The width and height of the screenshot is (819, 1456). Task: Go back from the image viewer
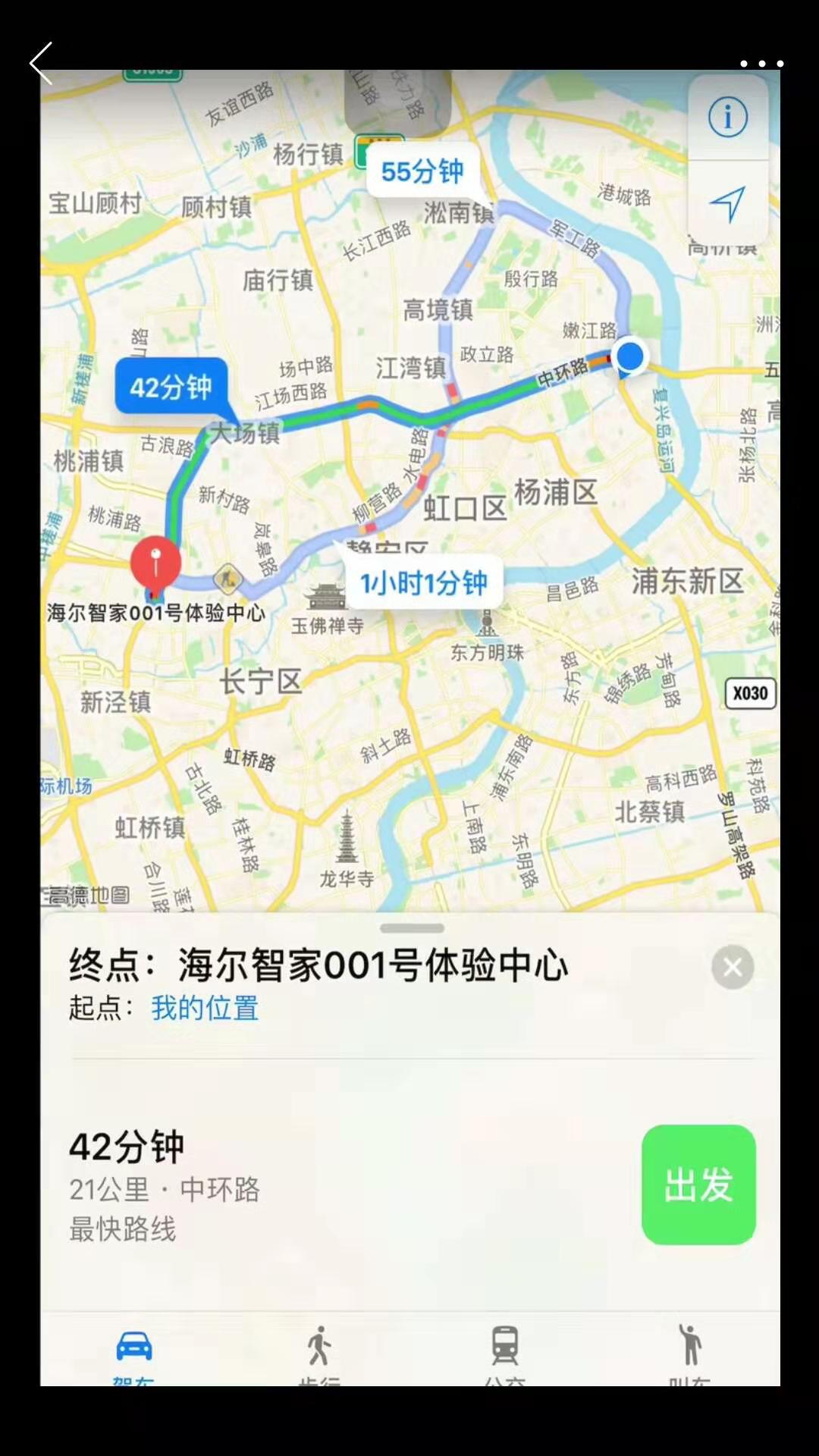(x=41, y=63)
